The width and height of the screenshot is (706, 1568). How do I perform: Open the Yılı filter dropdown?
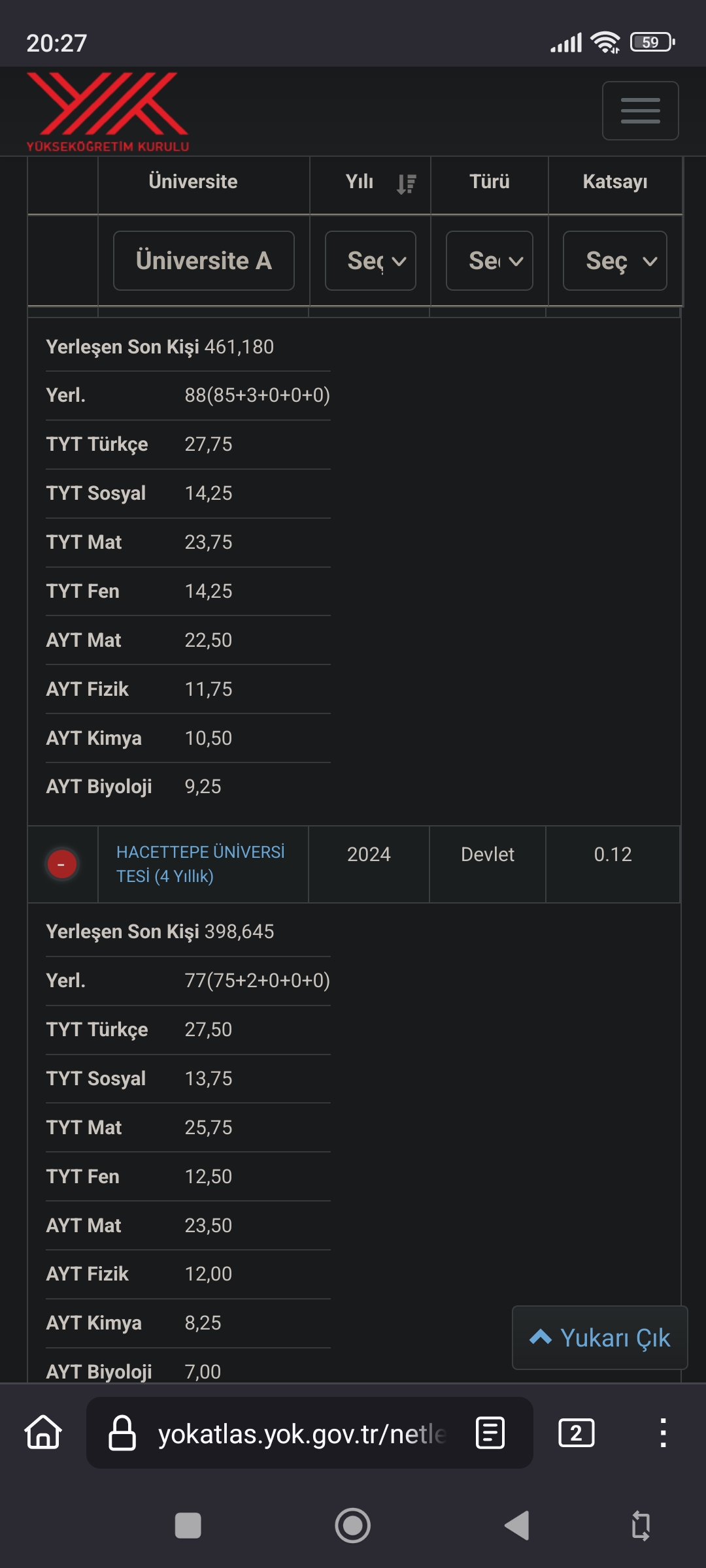(371, 261)
